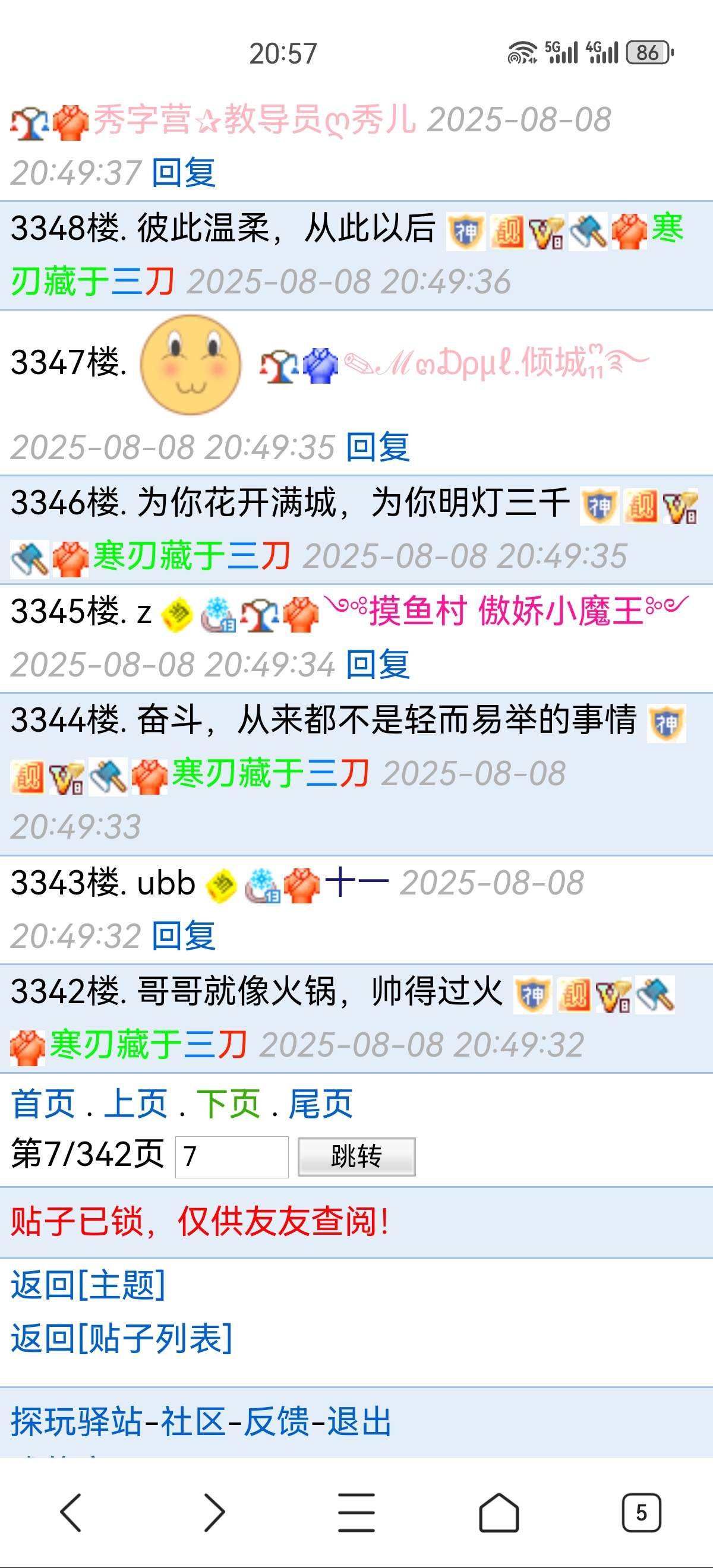Go to 上页 previous page
This screenshot has height=1568, width=713.
point(135,1104)
